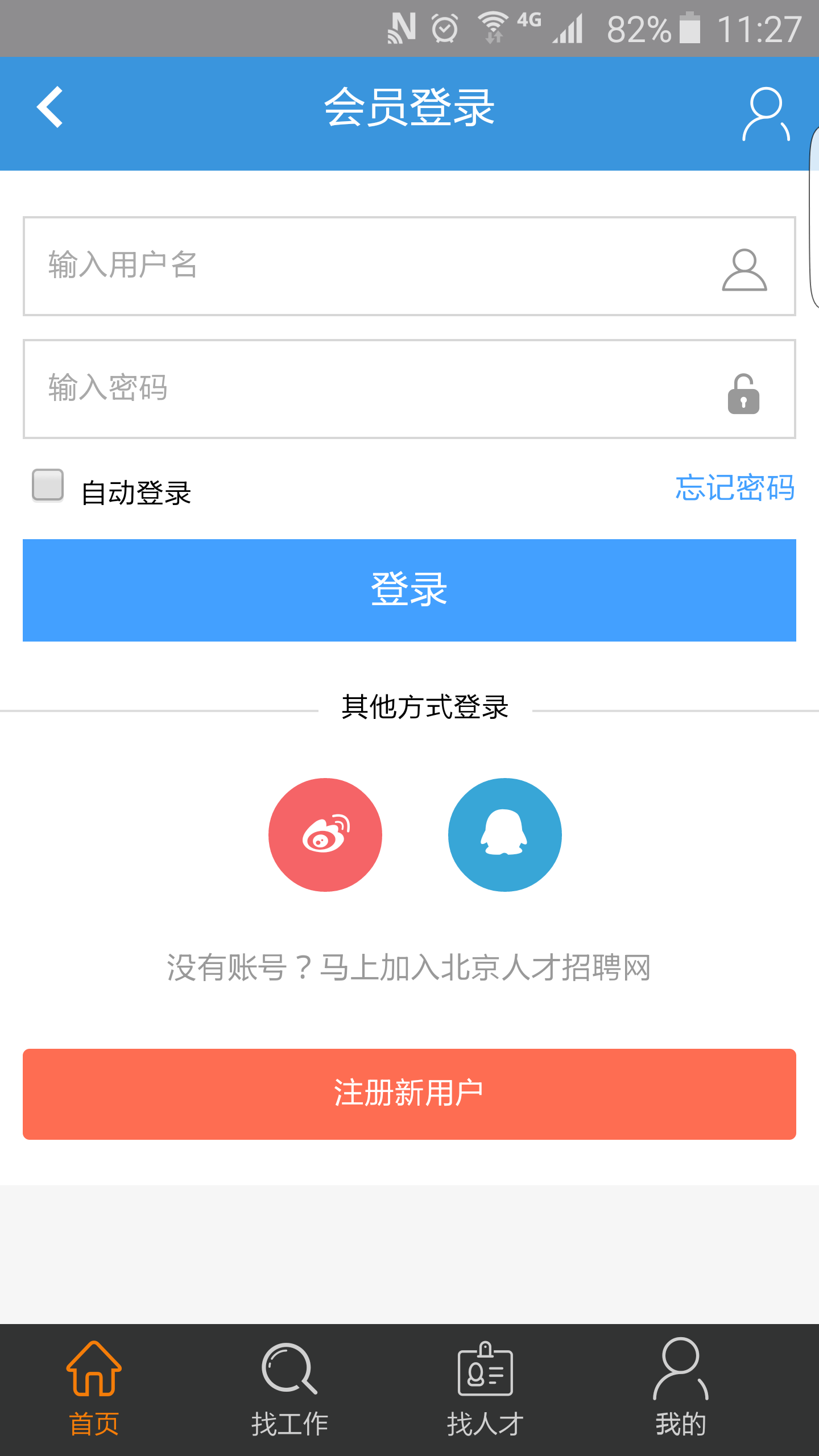The height and width of the screenshot is (1456, 819).
Task: Tap the blue 登录 login button
Action: pos(409,590)
